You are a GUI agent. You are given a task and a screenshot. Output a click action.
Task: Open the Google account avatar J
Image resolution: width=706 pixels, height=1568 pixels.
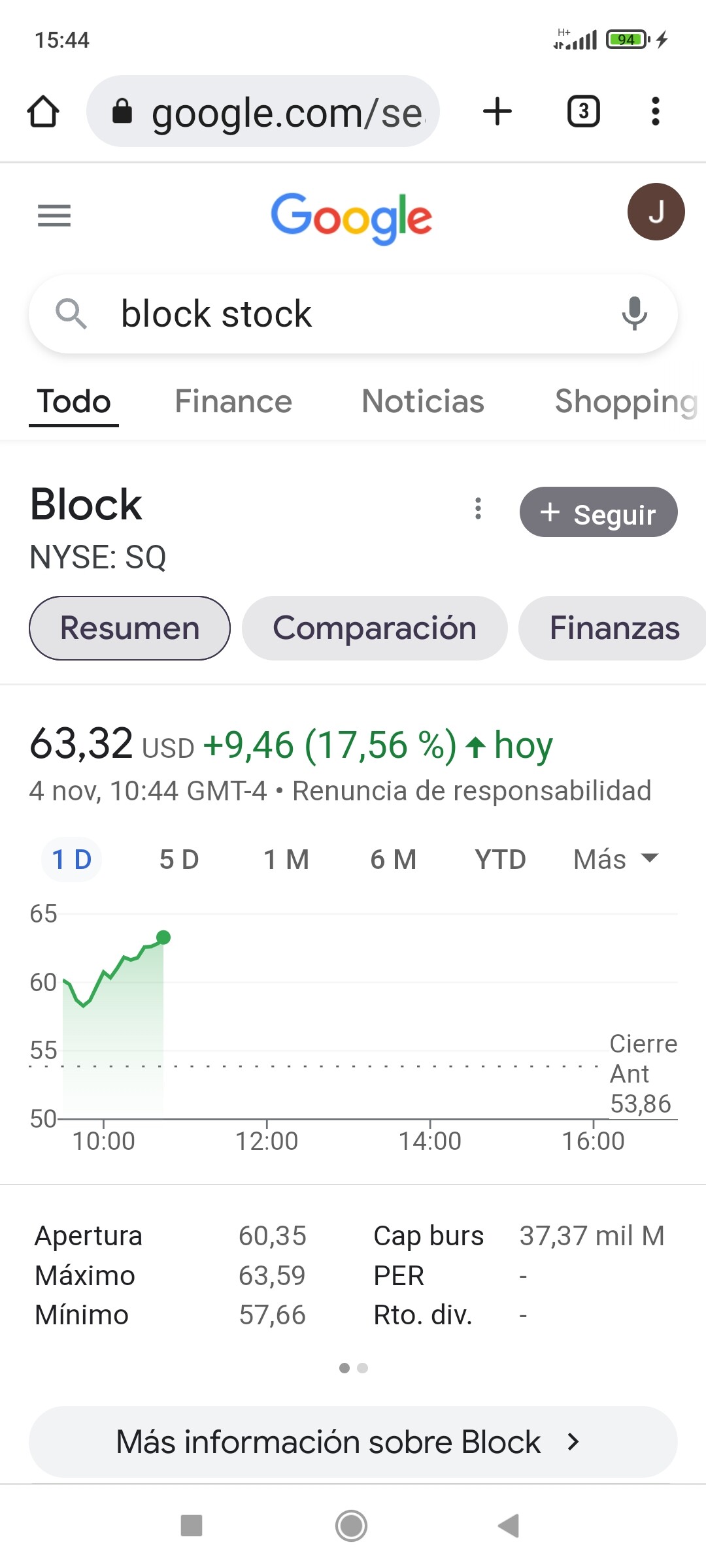pos(656,212)
